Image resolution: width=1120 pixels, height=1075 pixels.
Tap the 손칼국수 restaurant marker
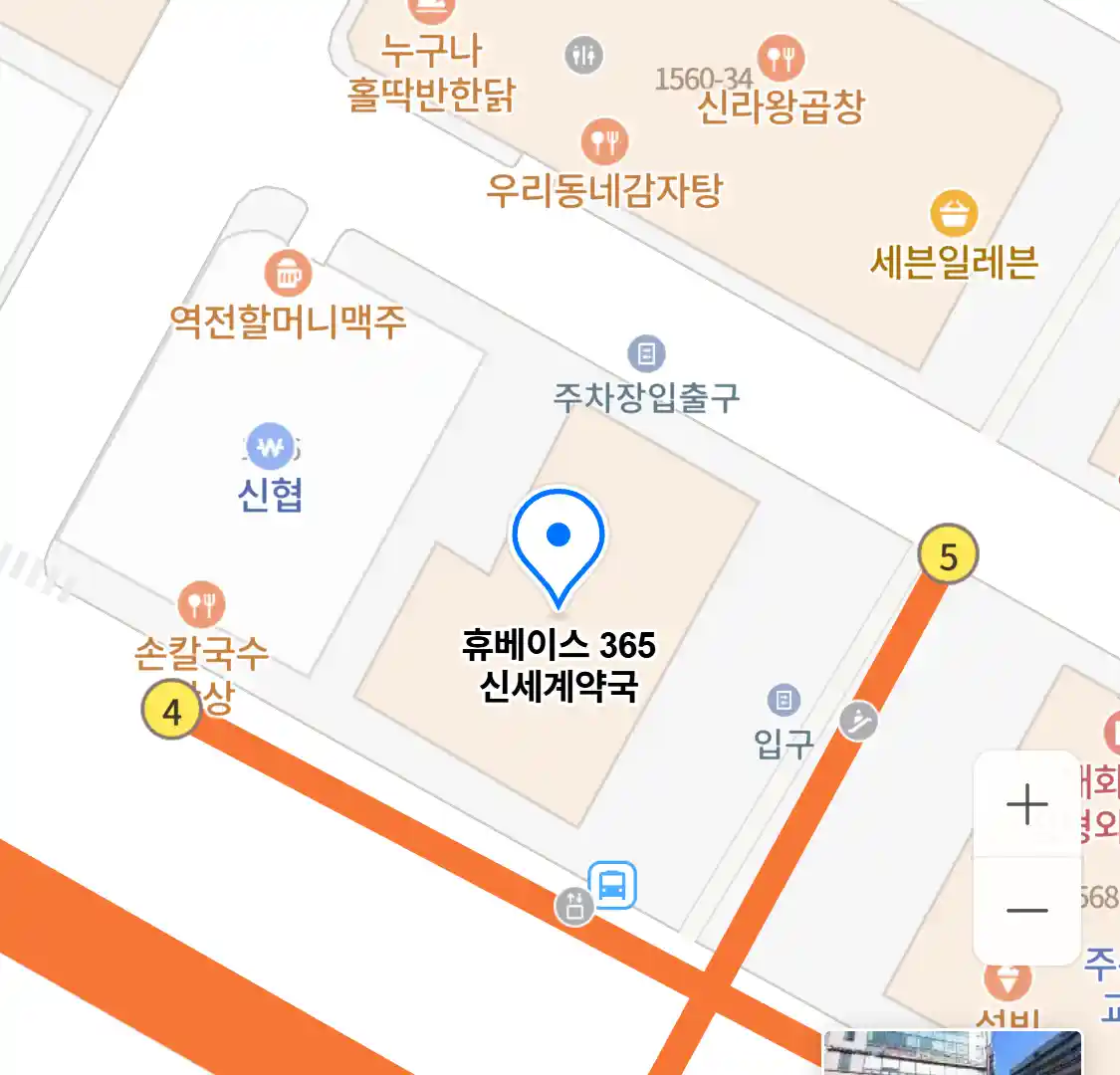tap(201, 604)
